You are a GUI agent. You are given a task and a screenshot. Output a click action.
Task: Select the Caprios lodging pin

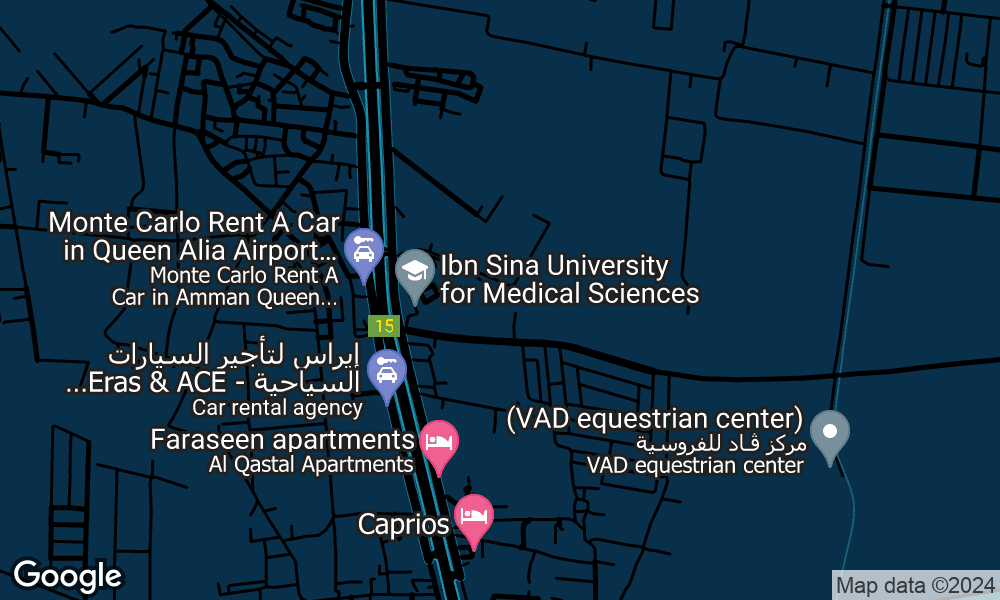click(x=473, y=516)
